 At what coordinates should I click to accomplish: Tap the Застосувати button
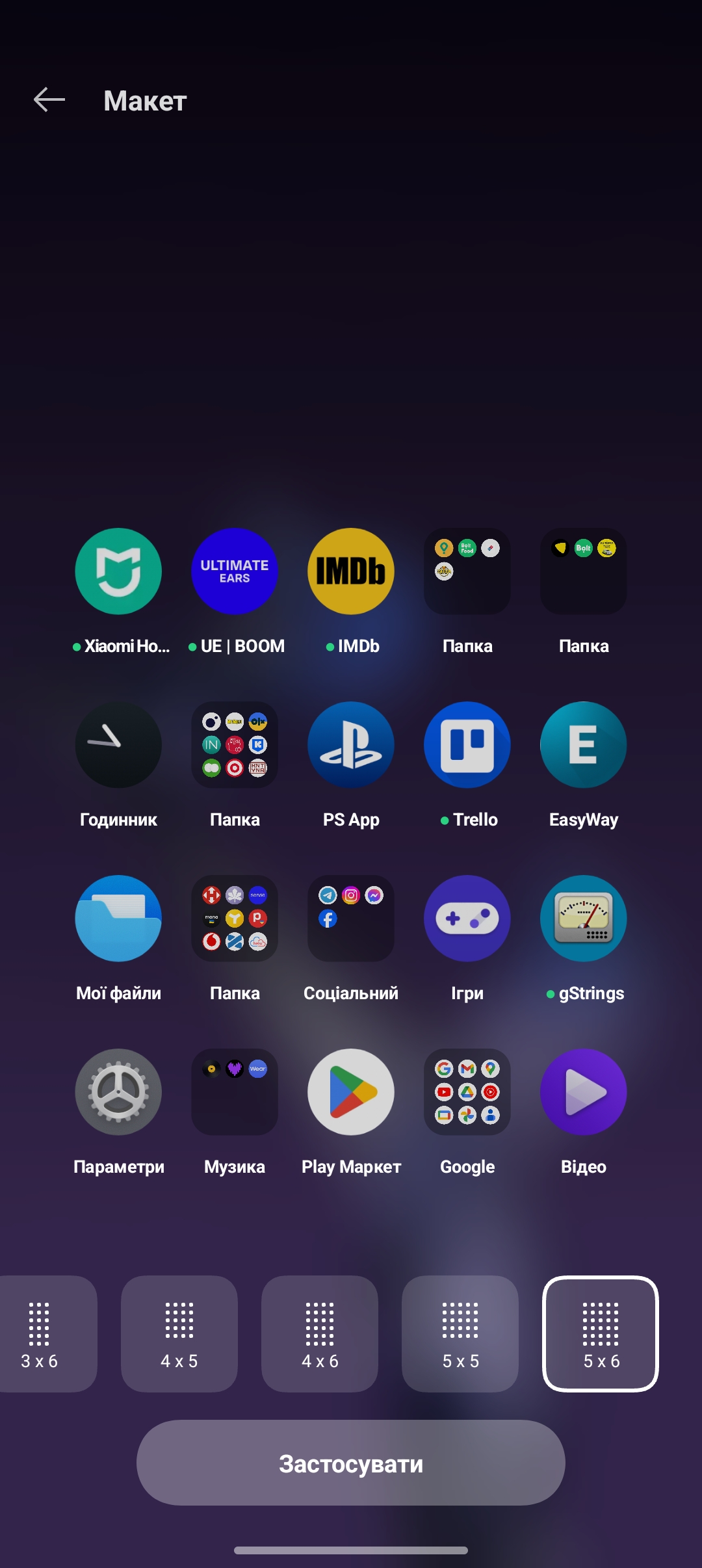[351, 1463]
